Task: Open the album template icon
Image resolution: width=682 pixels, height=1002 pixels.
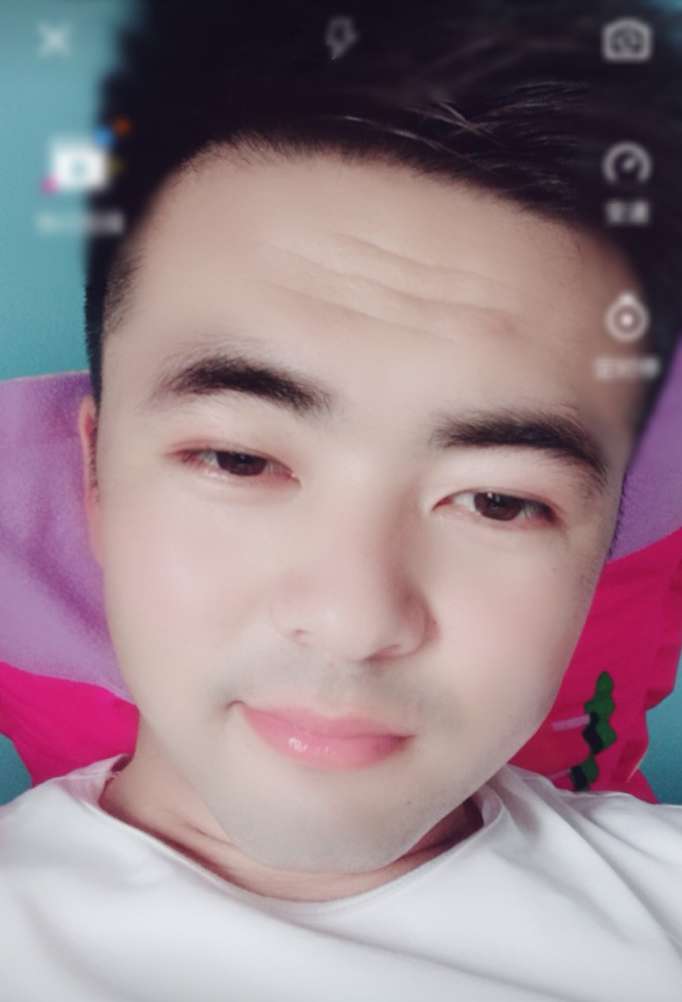Action: (x=79, y=168)
